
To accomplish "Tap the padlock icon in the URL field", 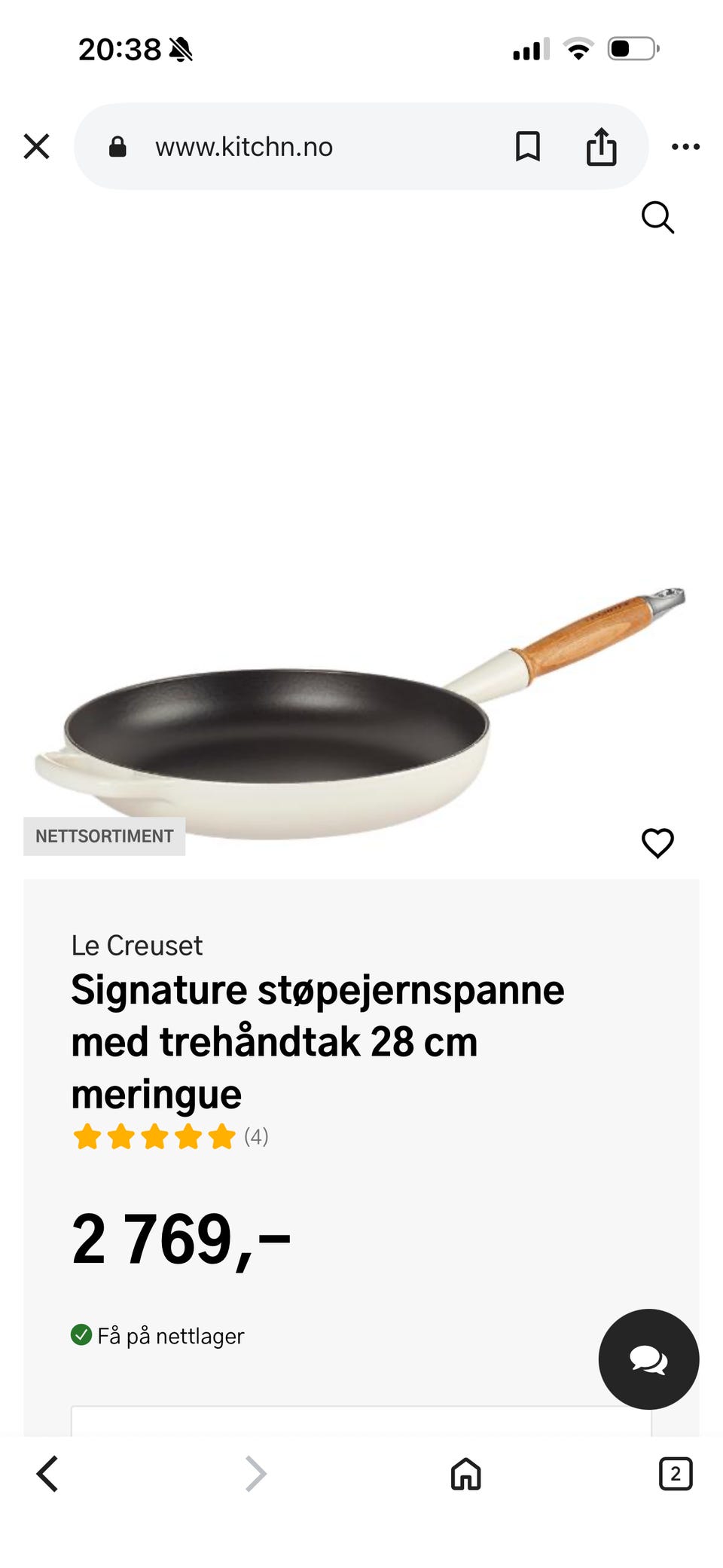I will coord(117,145).
